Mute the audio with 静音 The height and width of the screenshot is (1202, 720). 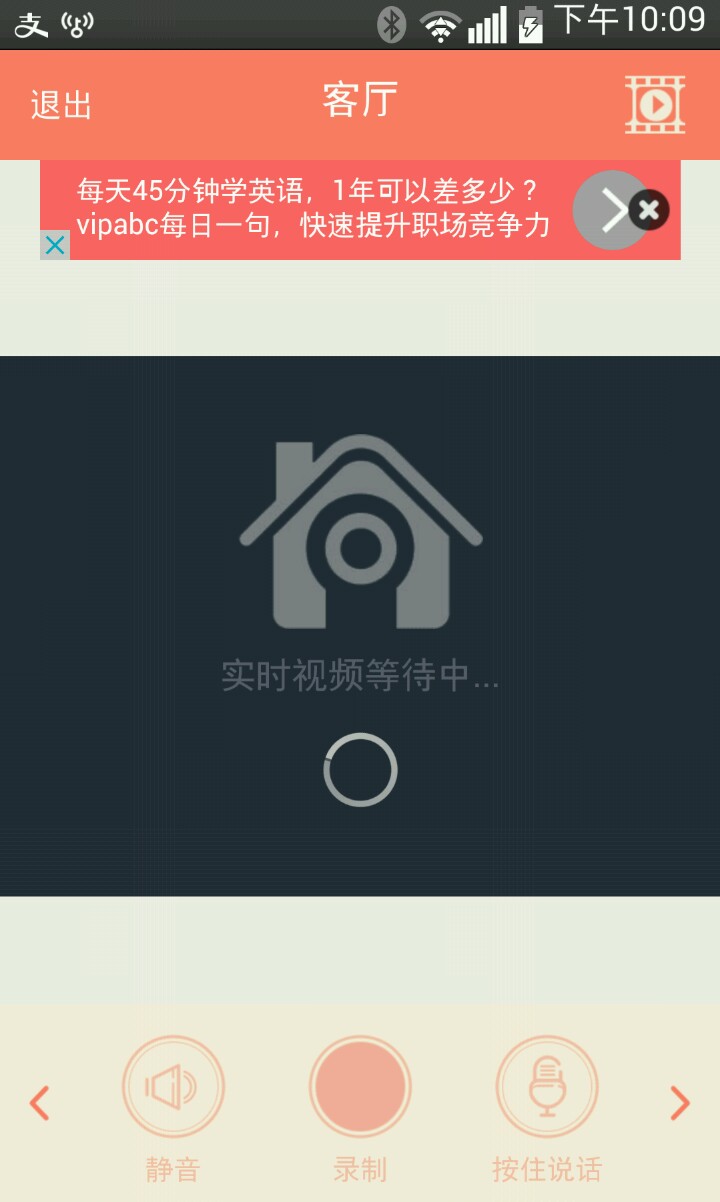click(173, 1087)
